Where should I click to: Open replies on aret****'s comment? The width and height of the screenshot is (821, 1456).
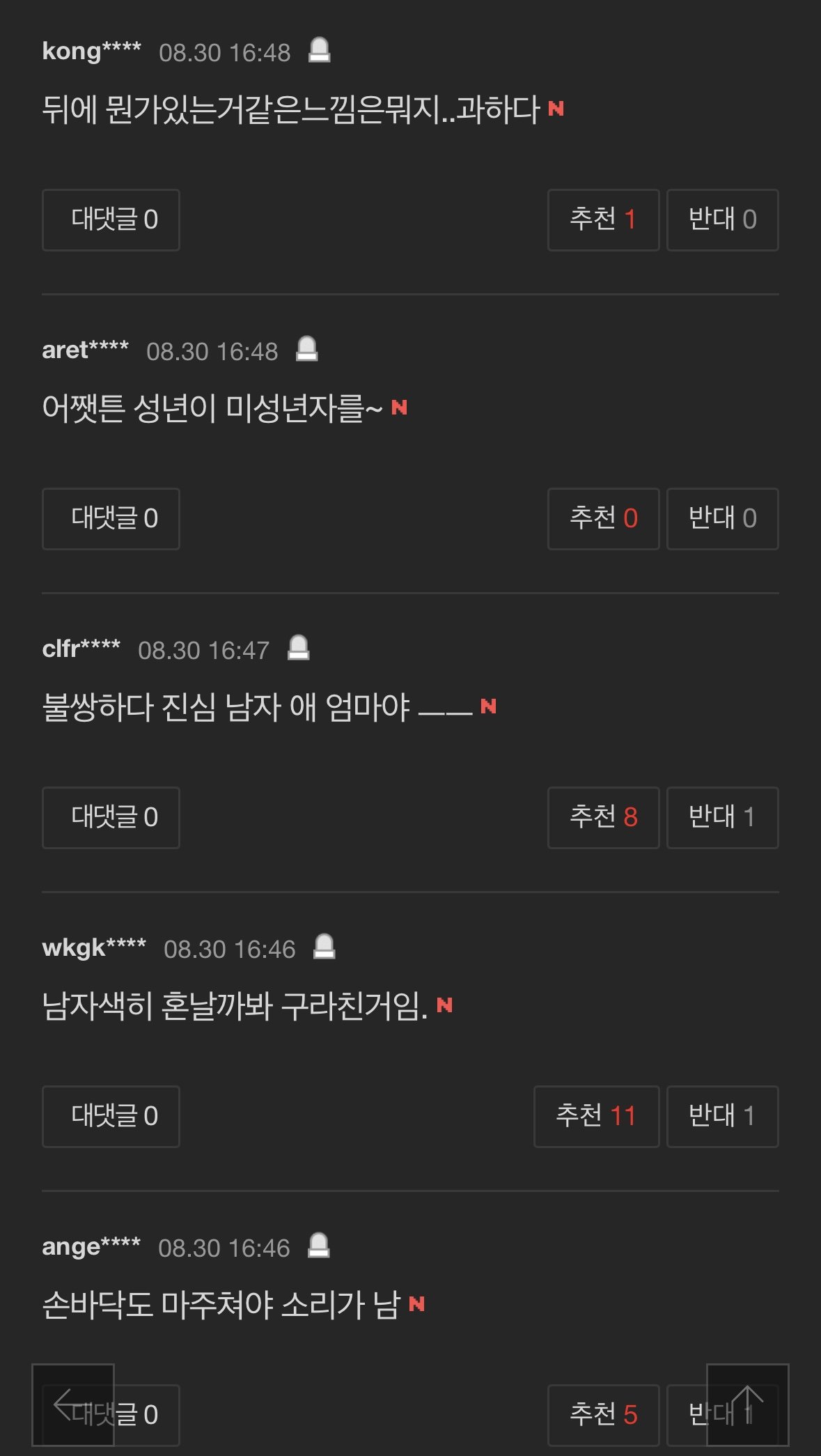pos(111,519)
